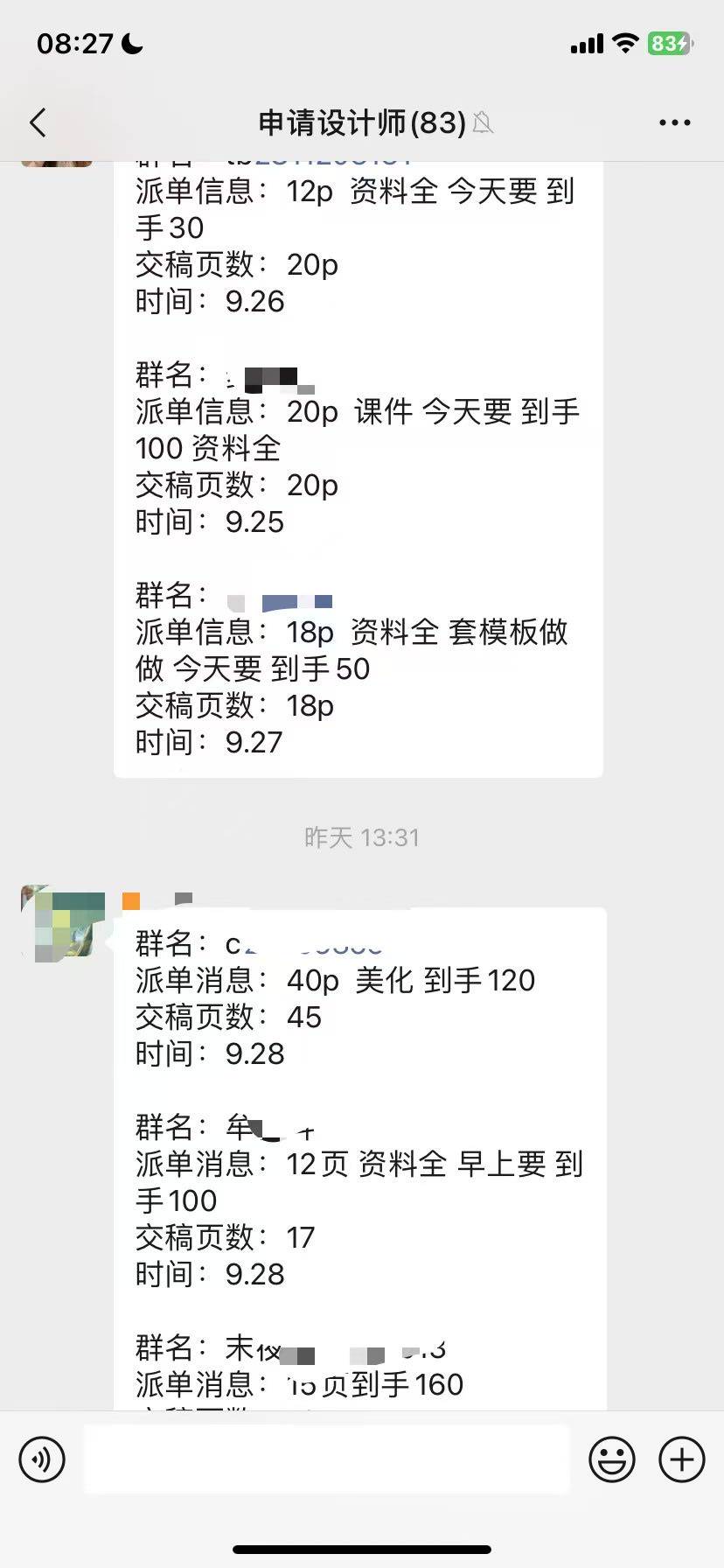Switch to voice message input
The height and width of the screenshot is (1568, 724).
[x=42, y=1459]
